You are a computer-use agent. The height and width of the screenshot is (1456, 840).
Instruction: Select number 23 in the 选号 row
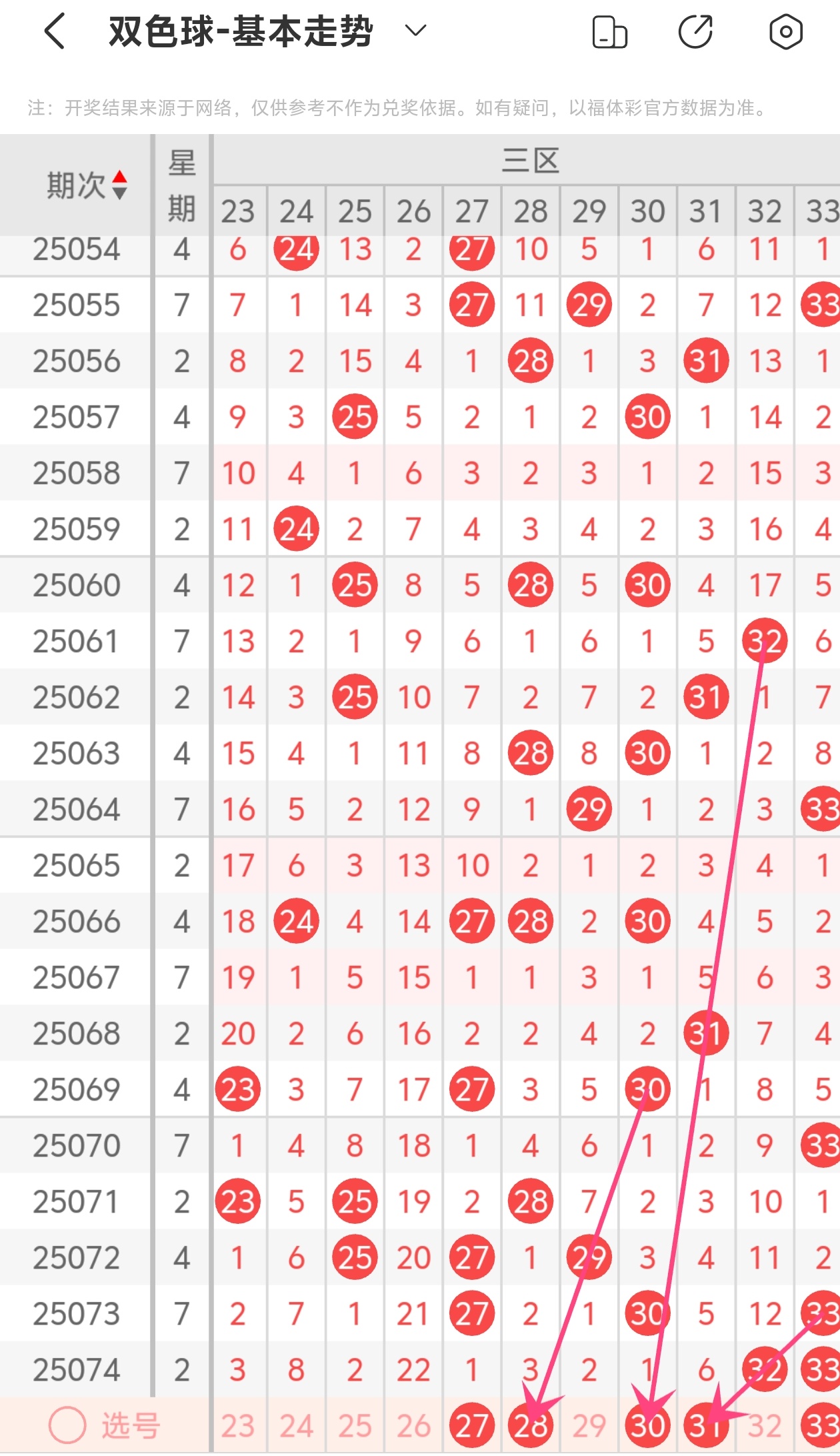point(238,1426)
